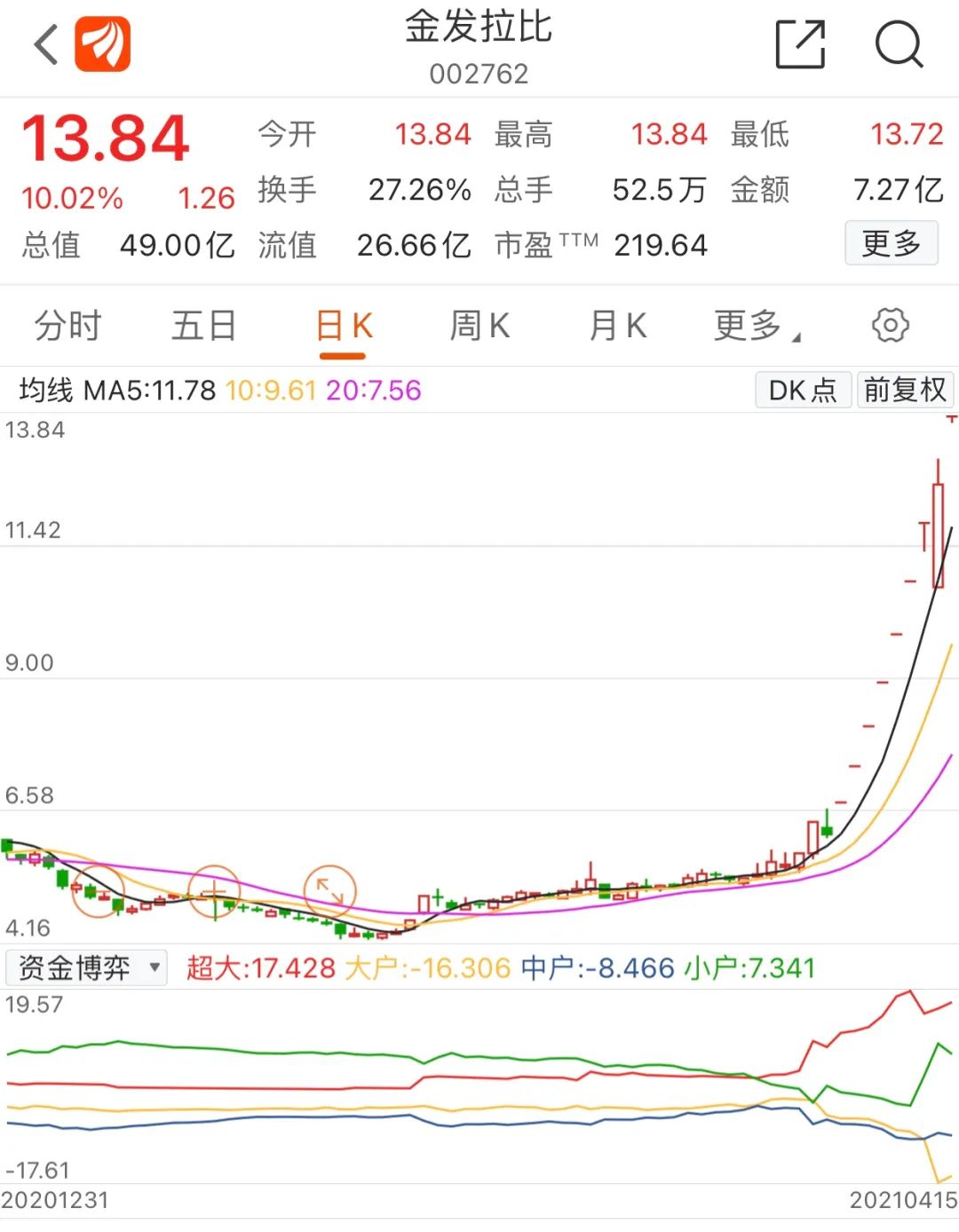Expand the 更多 chart period dropdown
Screen dimensions: 959x1232
756,326
